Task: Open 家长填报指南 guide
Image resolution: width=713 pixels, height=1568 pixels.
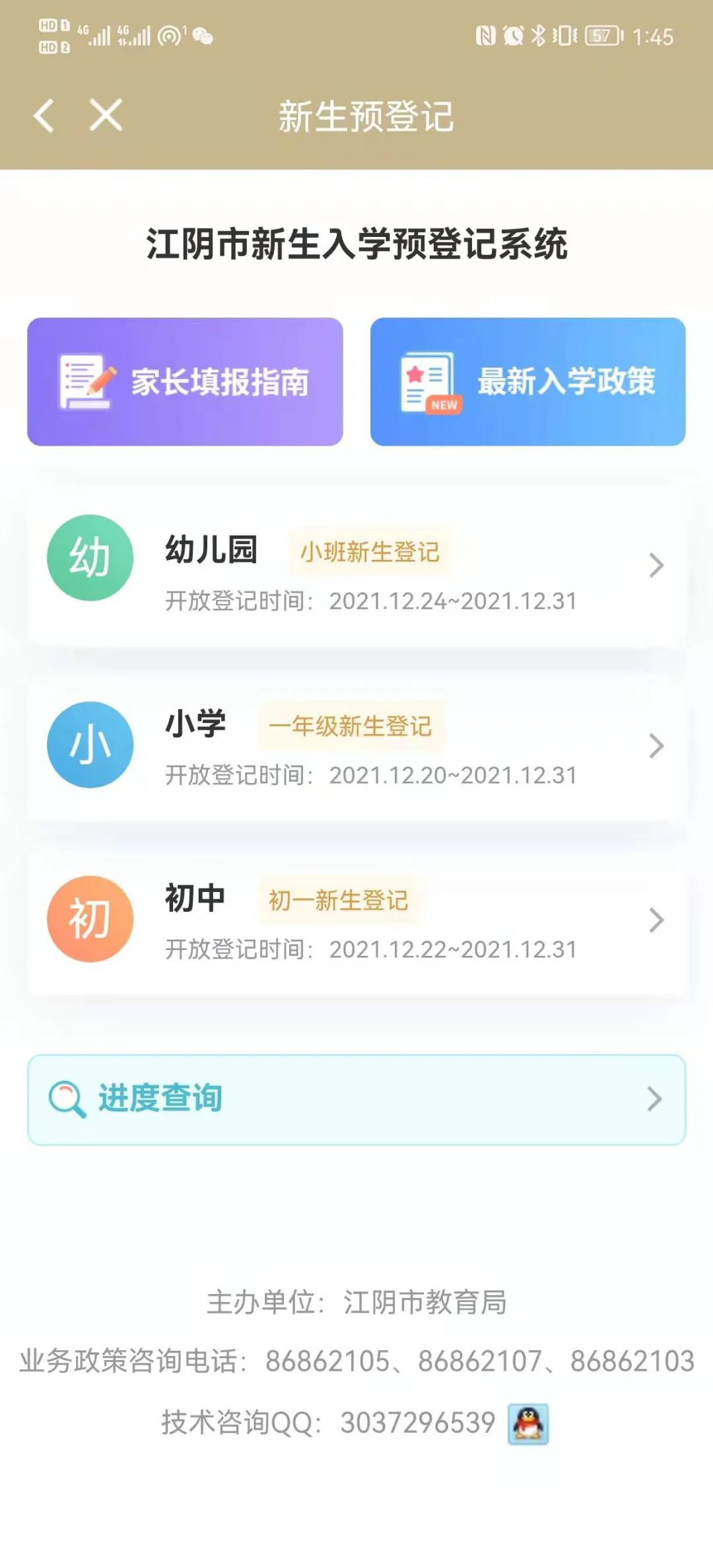Action: 185,382
